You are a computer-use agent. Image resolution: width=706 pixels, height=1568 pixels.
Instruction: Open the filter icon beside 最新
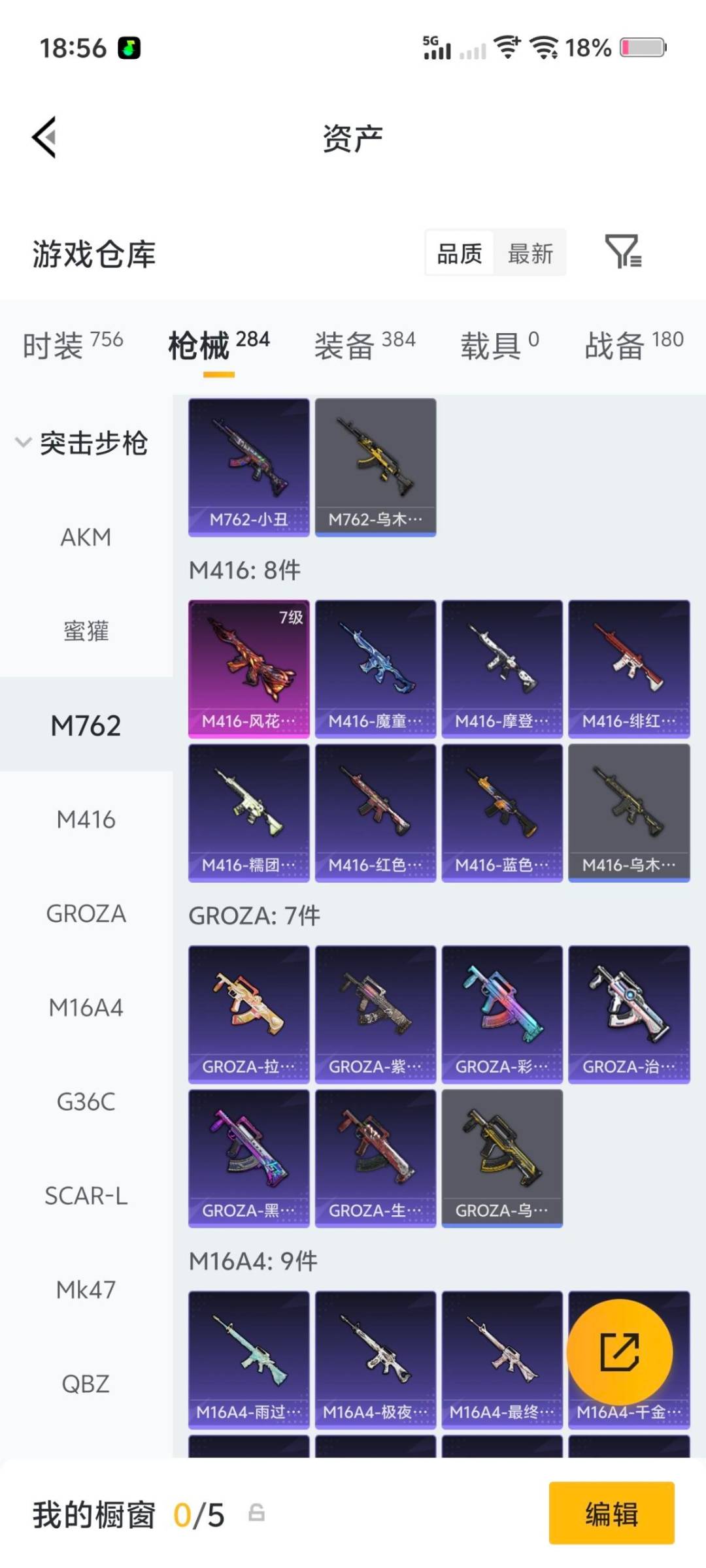click(622, 252)
